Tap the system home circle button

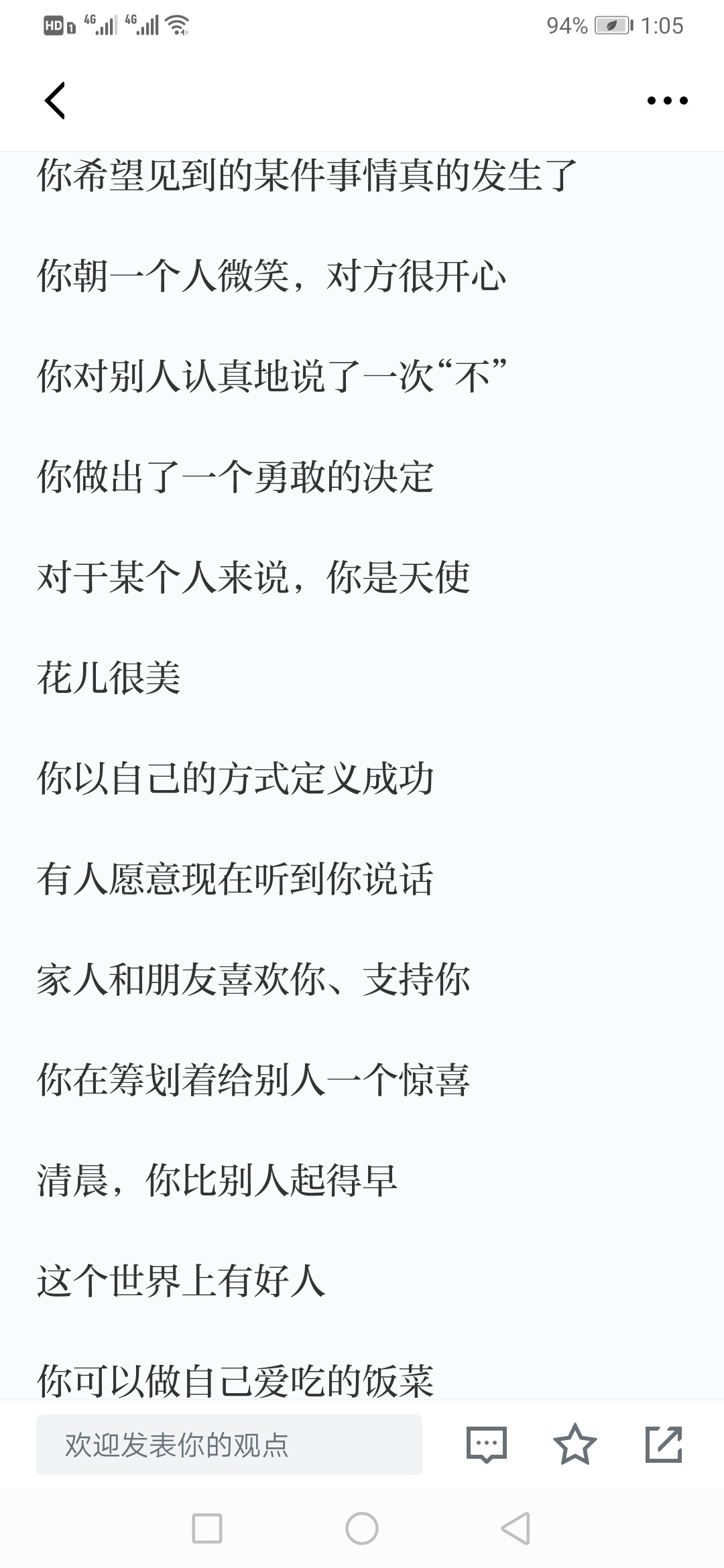click(362, 1528)
